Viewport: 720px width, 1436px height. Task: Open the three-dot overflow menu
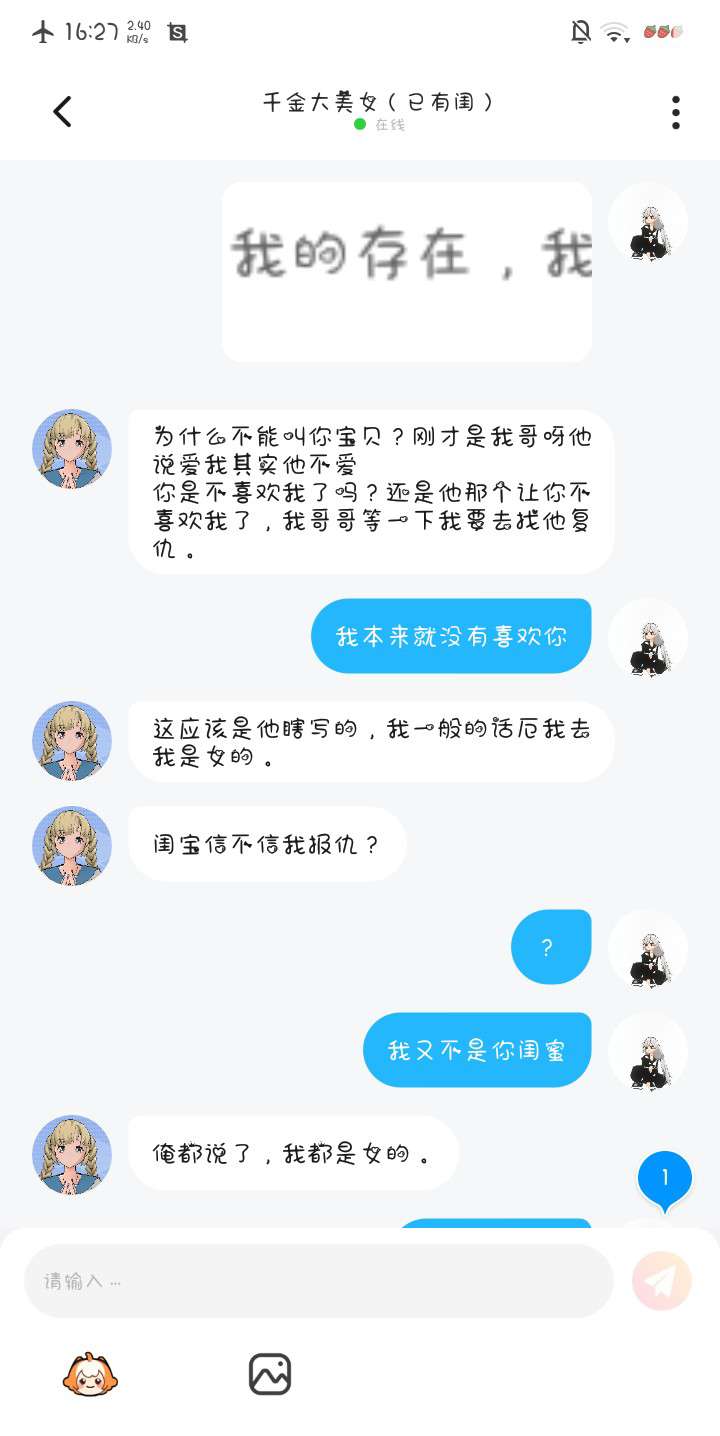click(676, 112)
